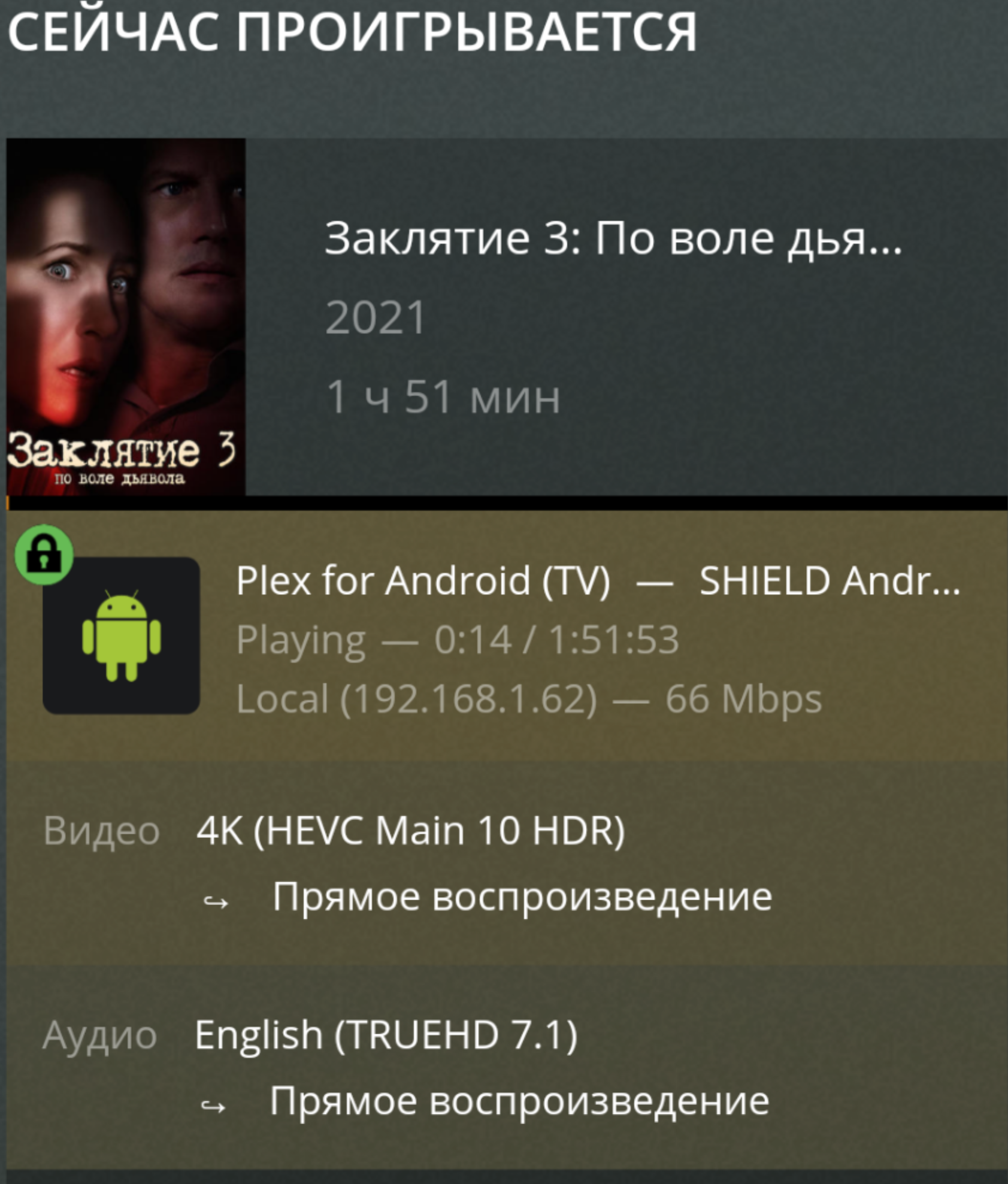The height and width of the screenshot is (1184, 1008).
Task: Open the Plex for Android (TV) player entry
Action: click(x=423, y=581)
